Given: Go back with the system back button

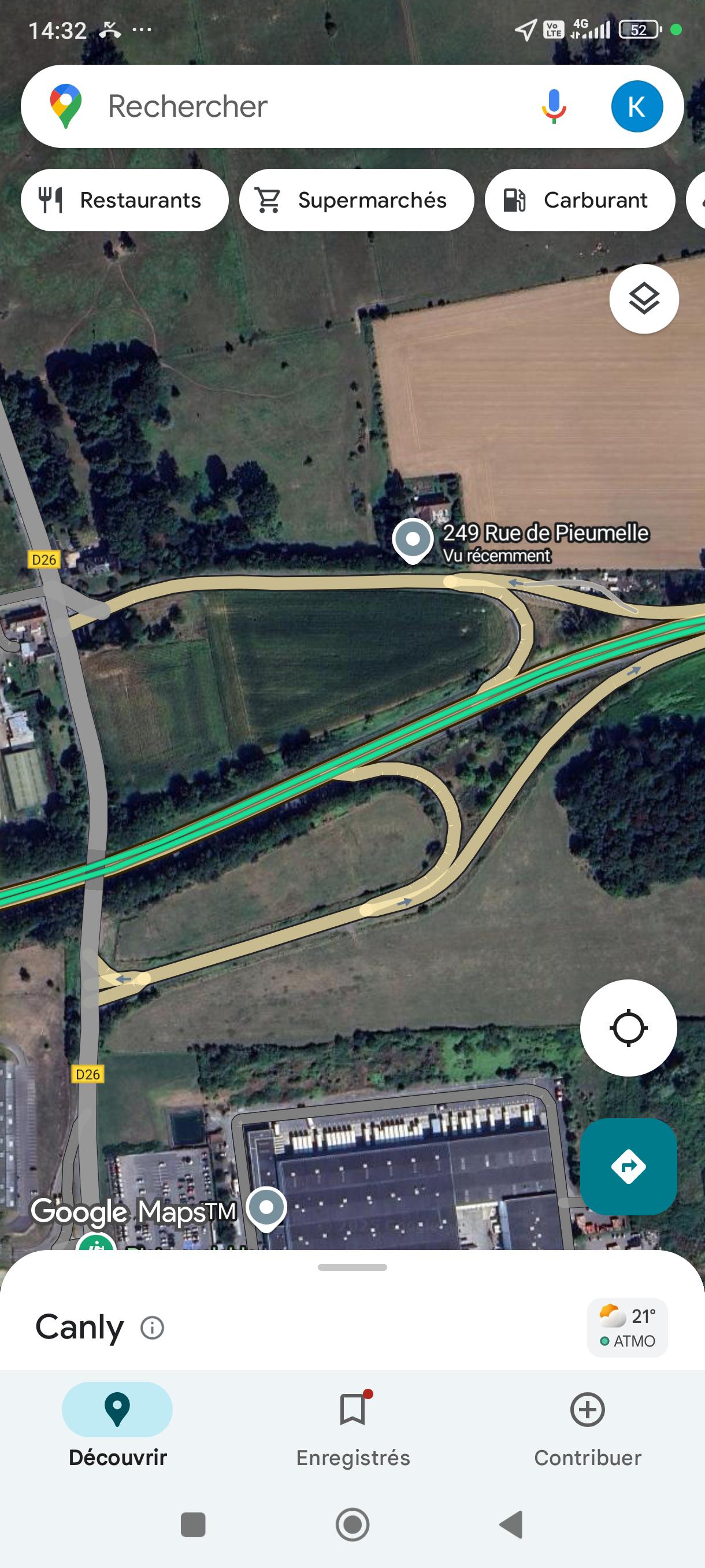Looking at the screenshot, I should [x=511, y=1524].
